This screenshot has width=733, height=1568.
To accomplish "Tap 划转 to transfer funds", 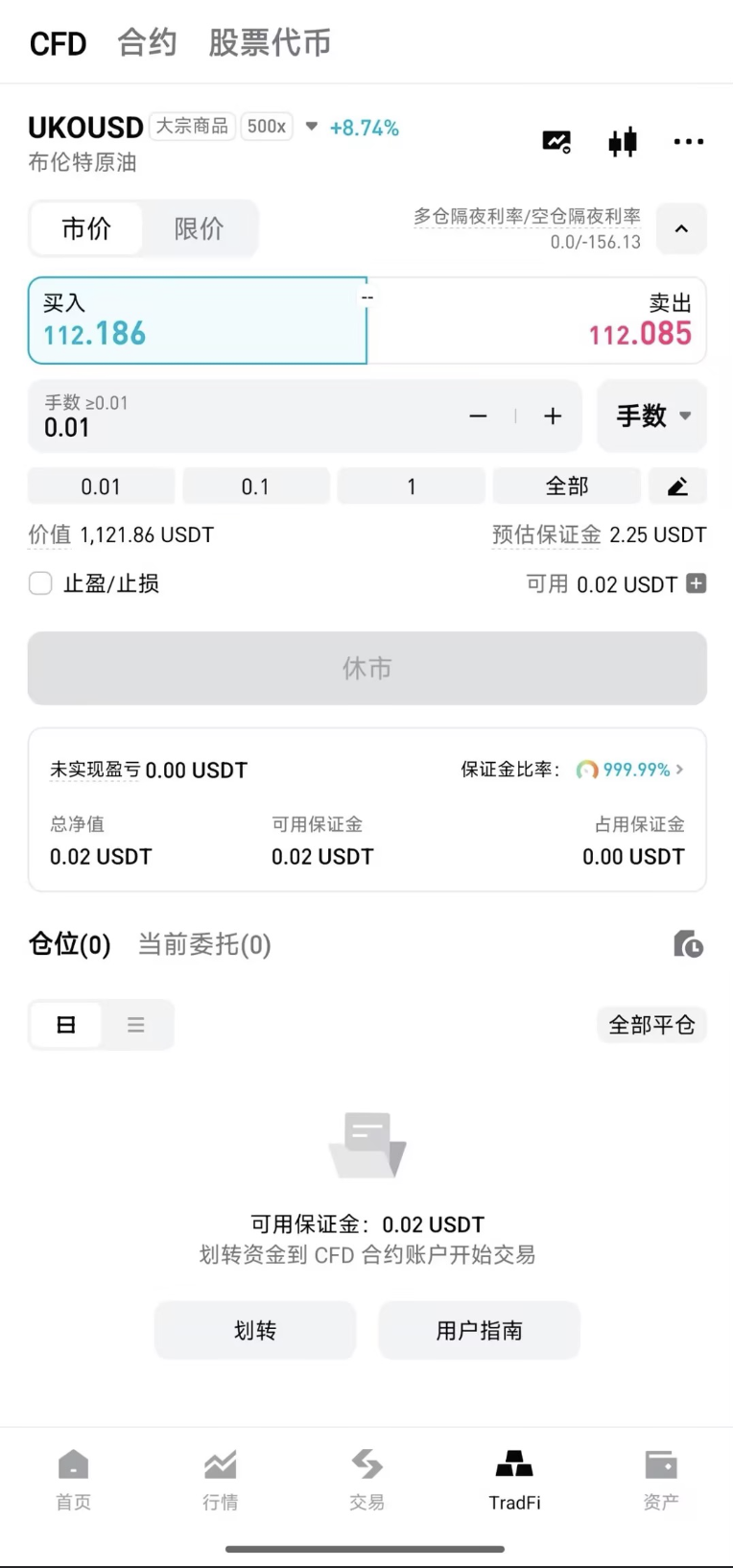I will 255,1330.
